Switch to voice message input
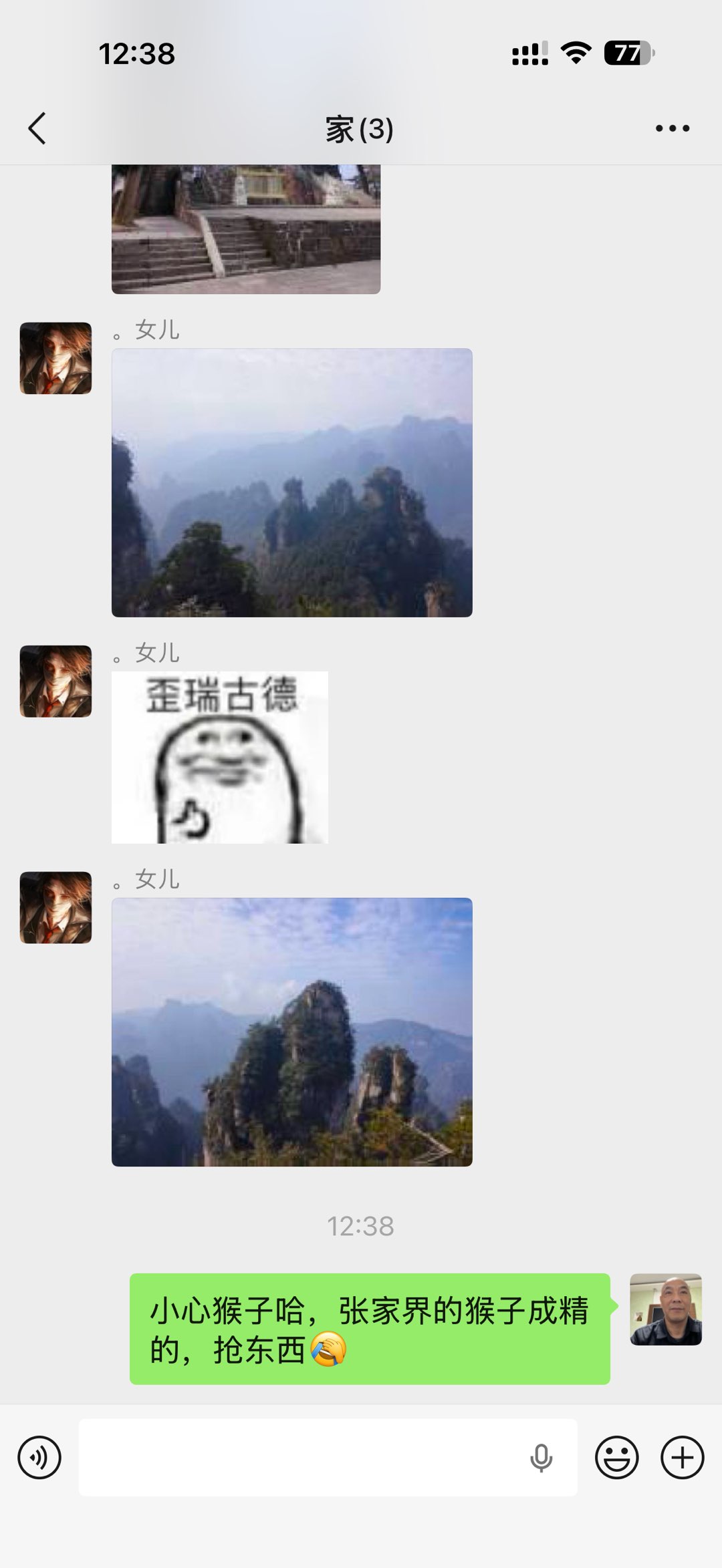 39,1457
